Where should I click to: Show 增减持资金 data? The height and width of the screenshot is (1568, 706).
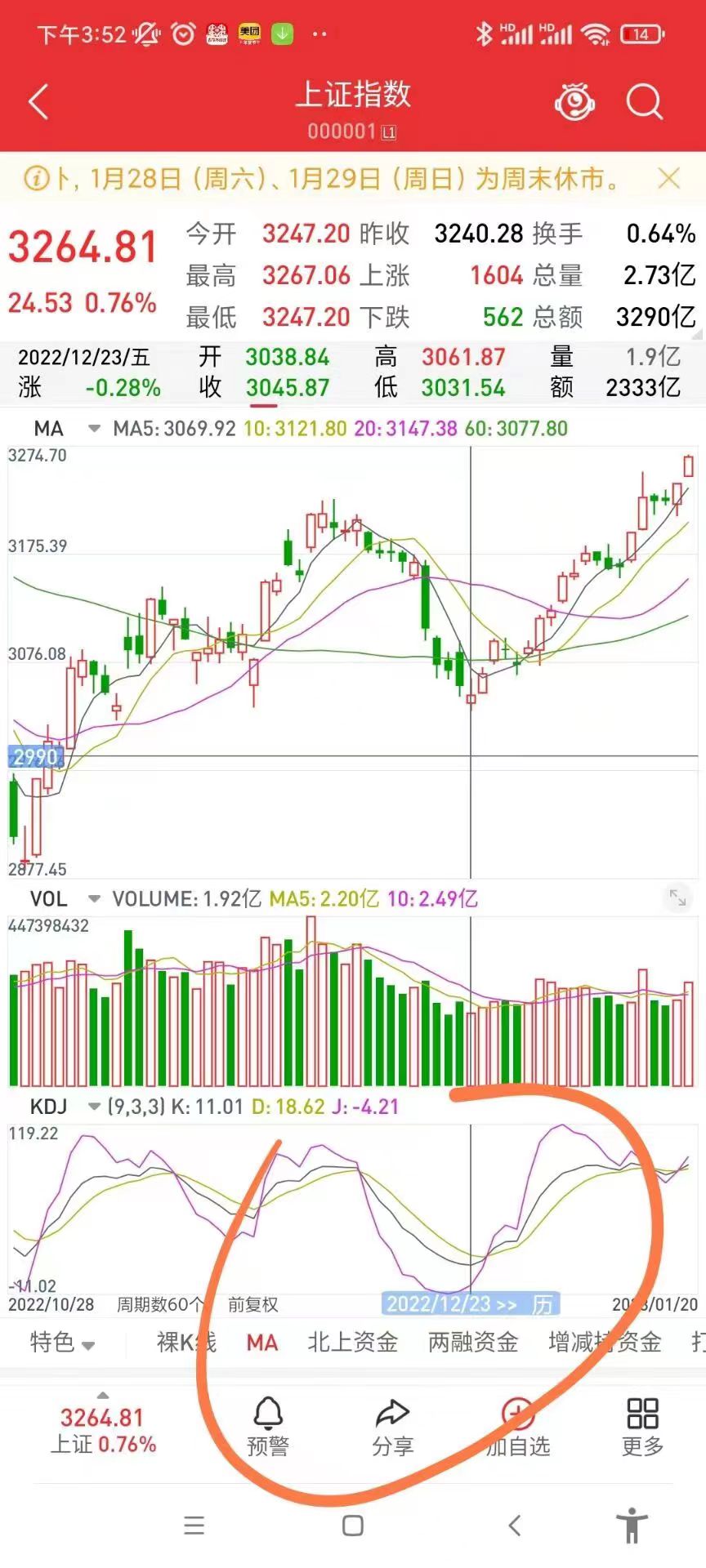[605, 1343]
